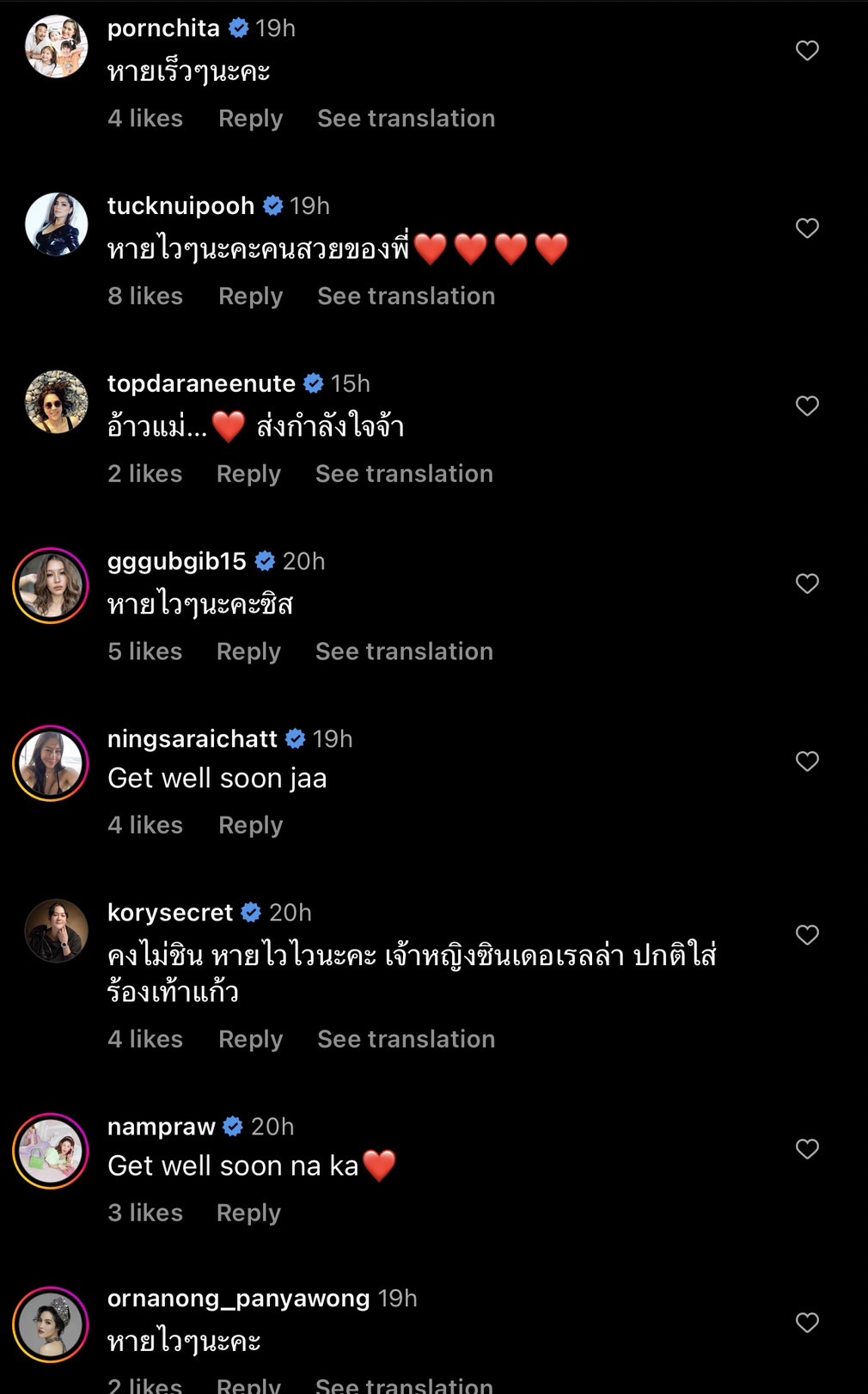Expand translation under korysecret's comment
The image size is (868, 1394).
pos(406,1038)
